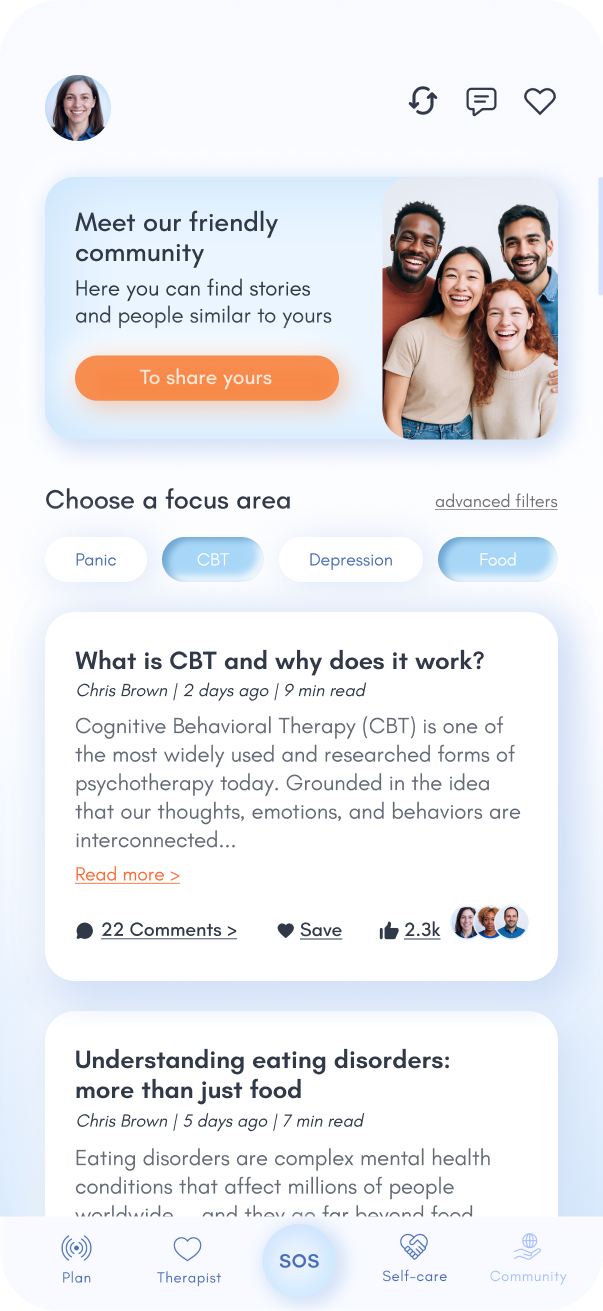Toggle the CBT focus chip
Viewport: 603px width, 1311px height.
pyautogui.click(x=213, y=560)
